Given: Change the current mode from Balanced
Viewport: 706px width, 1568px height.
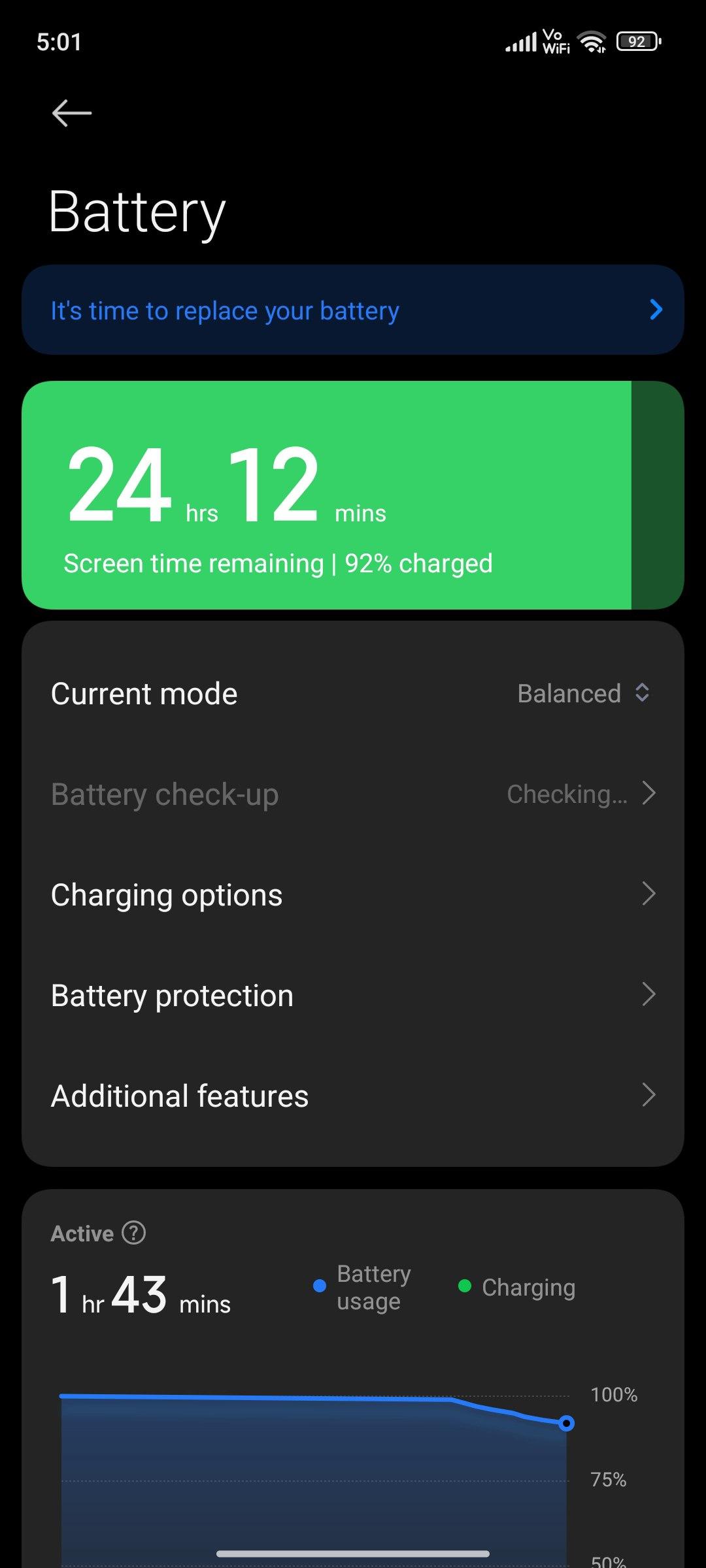Looking at the screenshot, I should click(583, 693).
